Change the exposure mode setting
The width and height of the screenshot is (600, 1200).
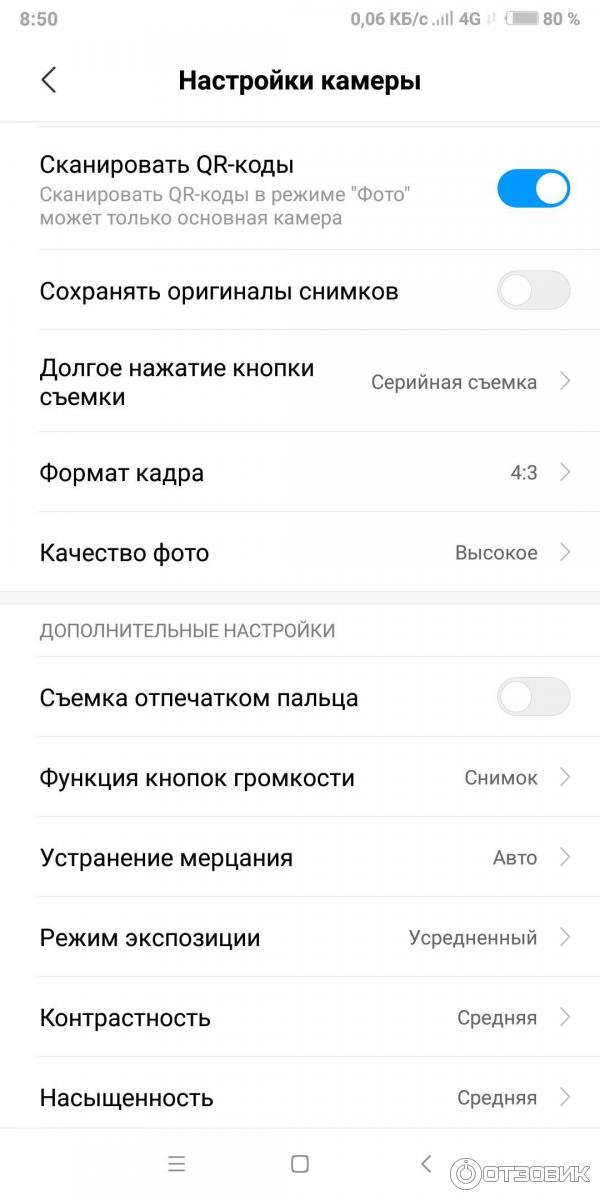(300, 938)
